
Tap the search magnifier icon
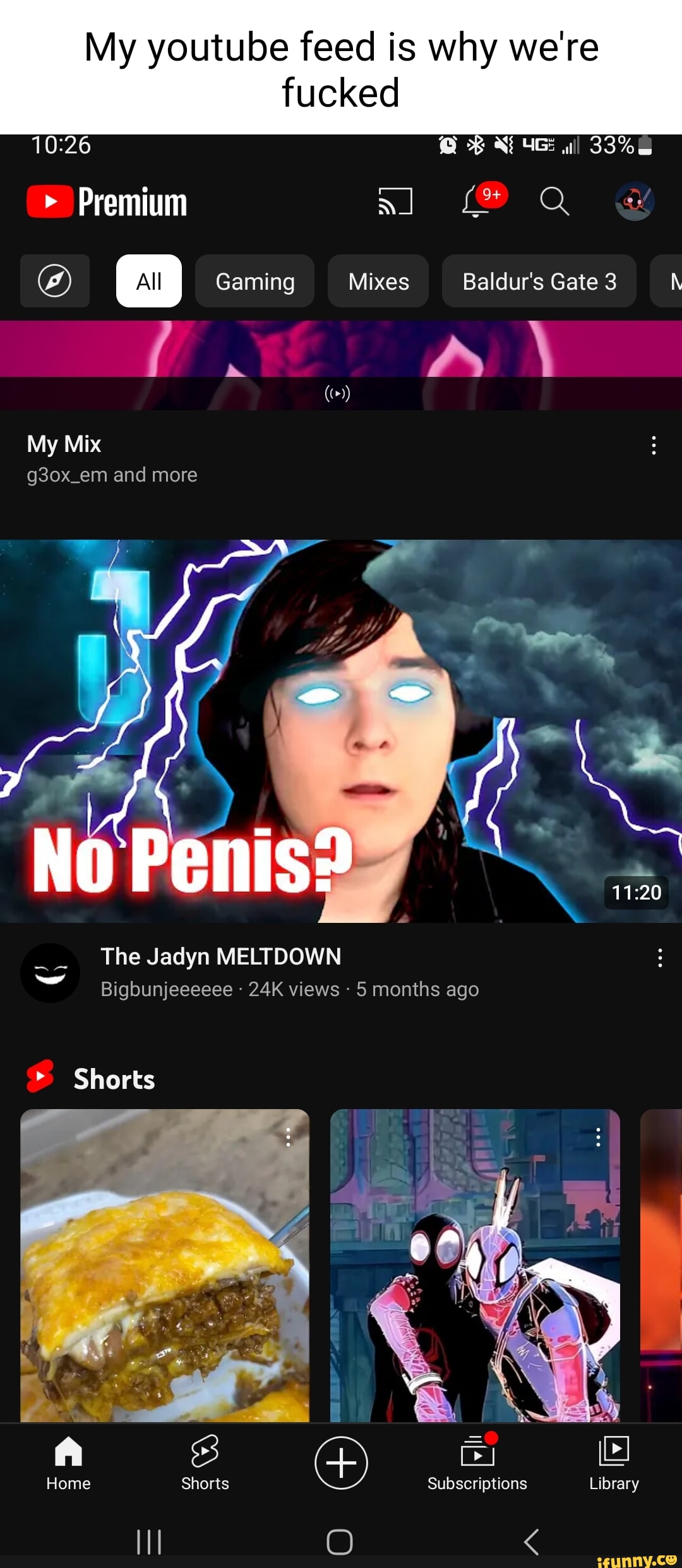(x=554, y=201)
